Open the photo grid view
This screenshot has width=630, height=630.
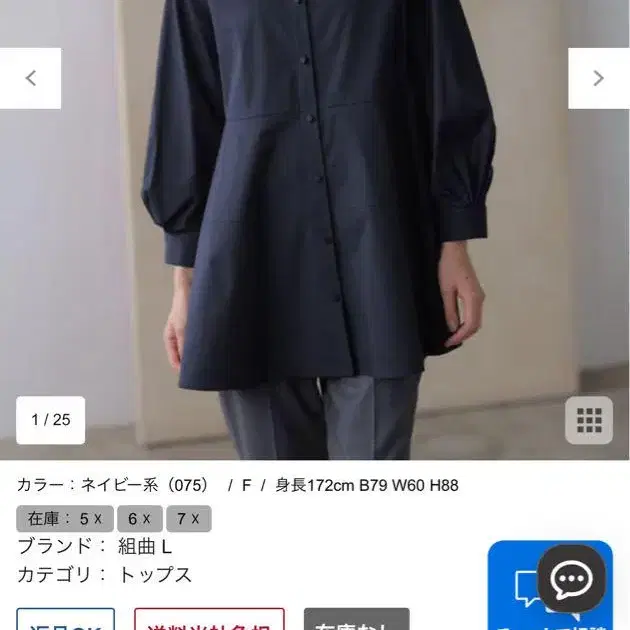[x=588, y=420]
